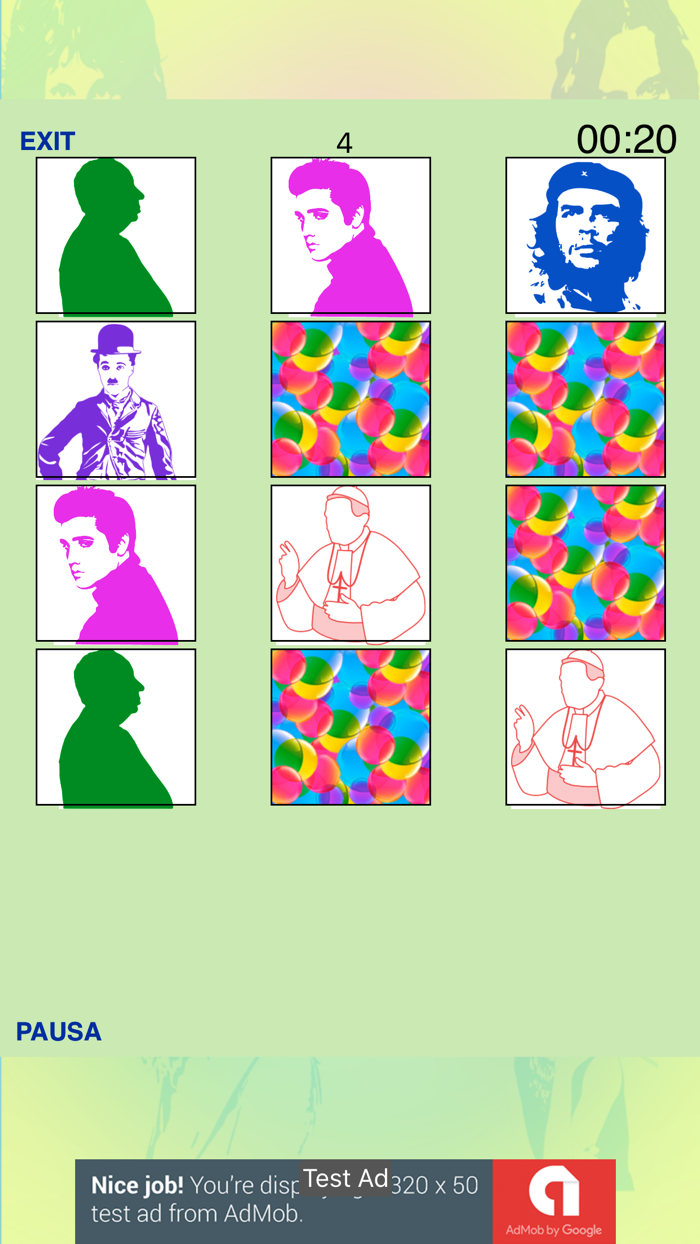700x1244 pixels.
Task: Exit the memory game
Action: pyautogui.click(x=47, y=141)
